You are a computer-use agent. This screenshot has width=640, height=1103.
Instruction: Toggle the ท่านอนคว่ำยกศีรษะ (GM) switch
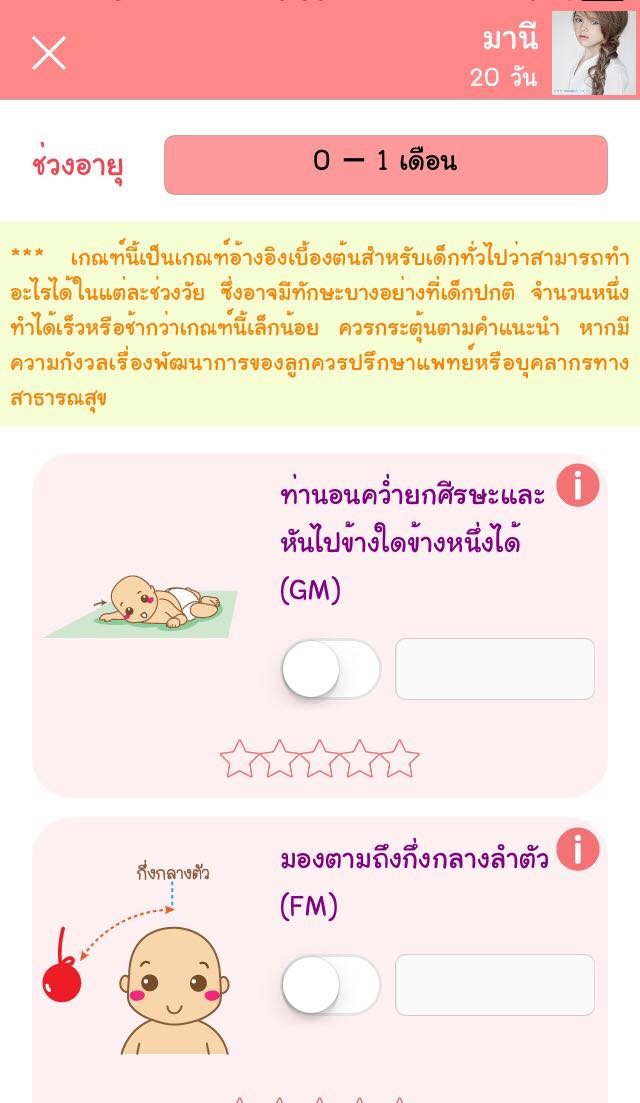(x=330, y=669)
